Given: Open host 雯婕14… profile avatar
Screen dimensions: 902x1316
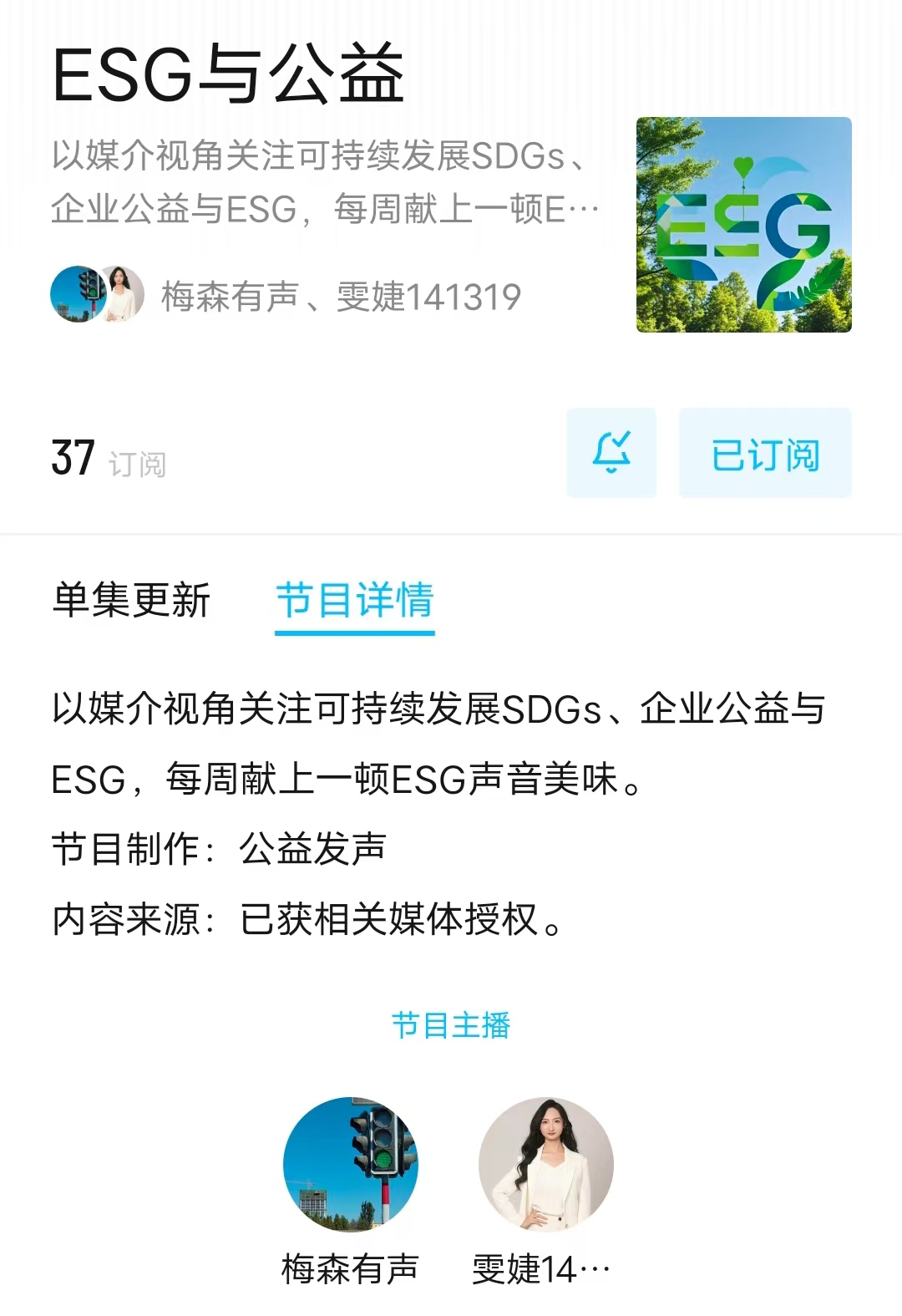Looking at the screenshot, I should tap(545, 1164).
